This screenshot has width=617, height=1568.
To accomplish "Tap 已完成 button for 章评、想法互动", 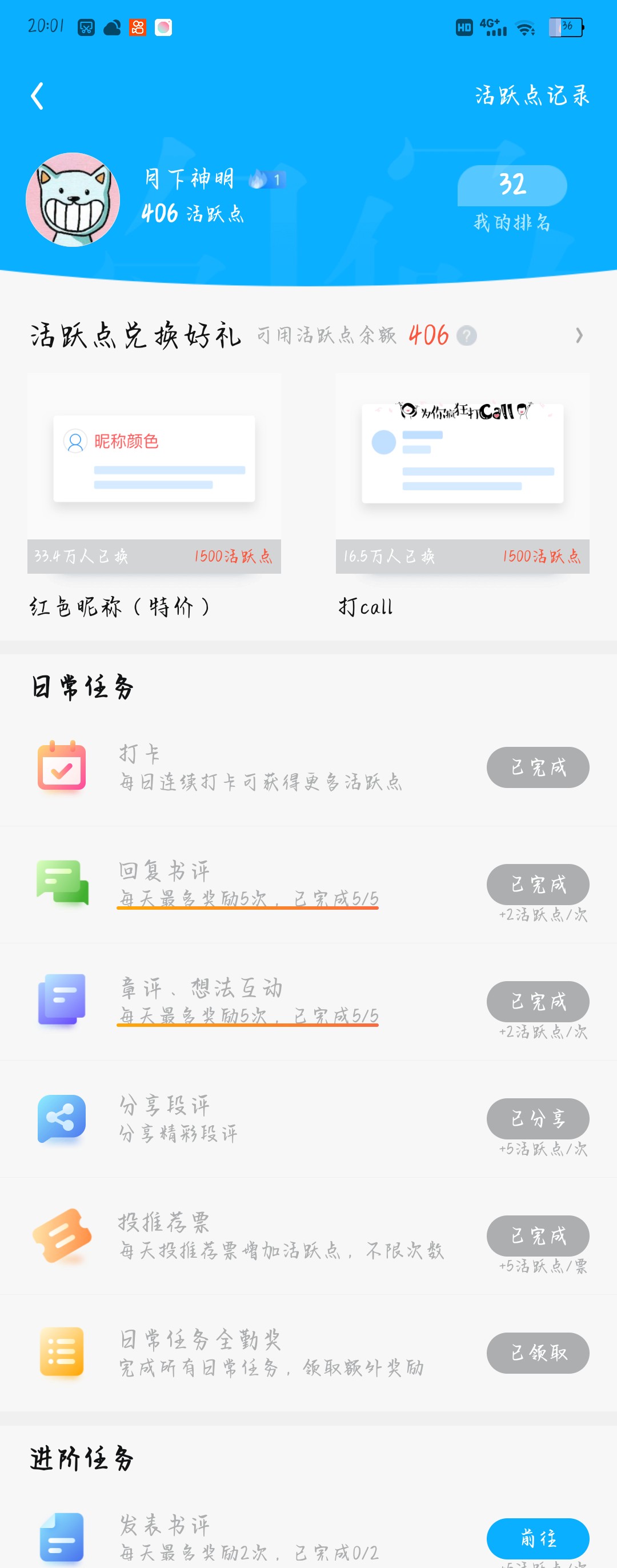I will [x=537, y=1001].
